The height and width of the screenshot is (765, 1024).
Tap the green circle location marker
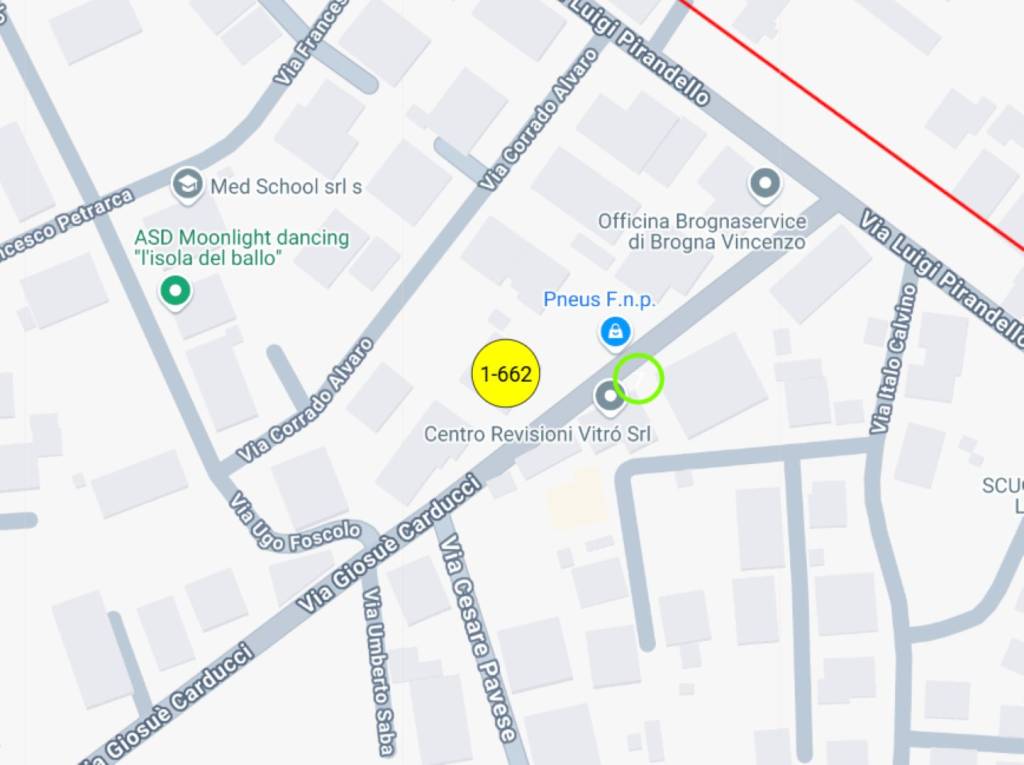[638, 379]
